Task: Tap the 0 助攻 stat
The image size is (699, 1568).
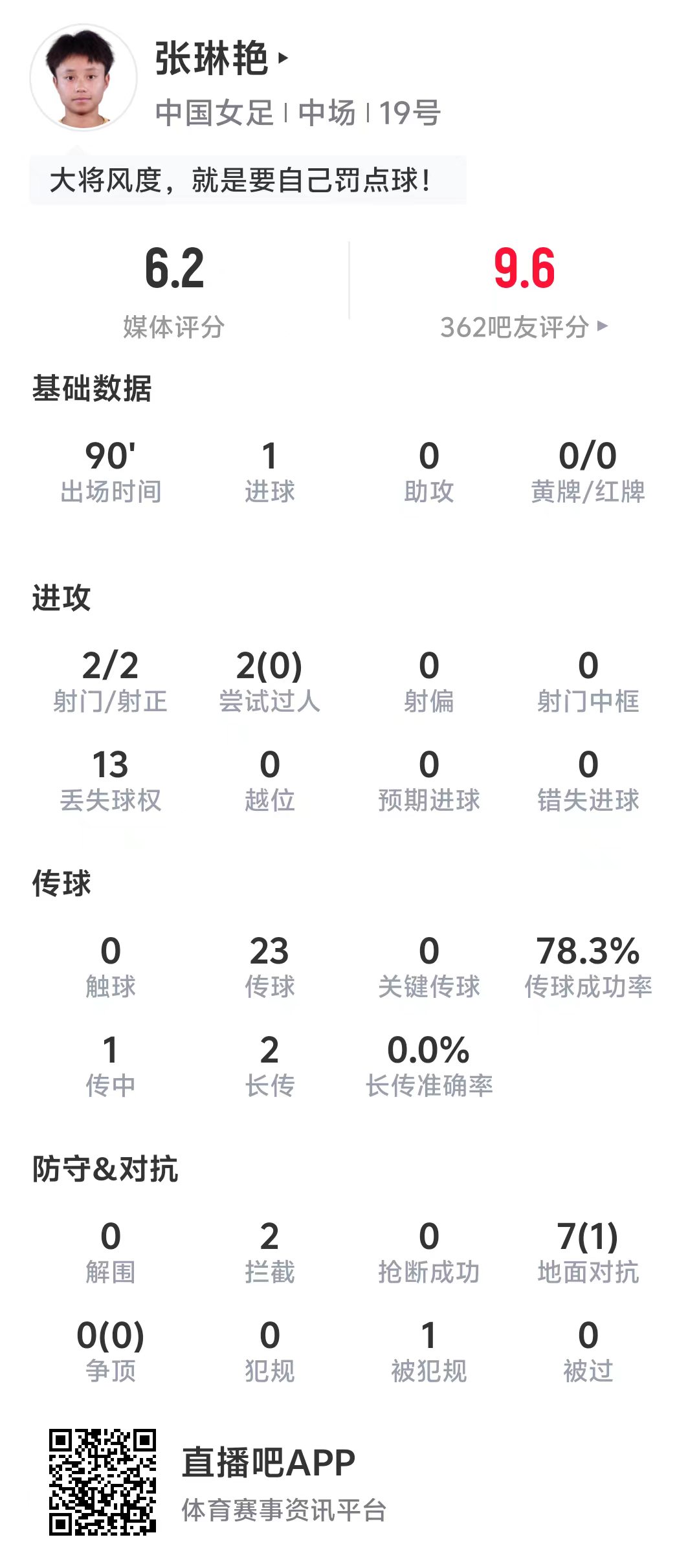Action: tap(429, 472)
